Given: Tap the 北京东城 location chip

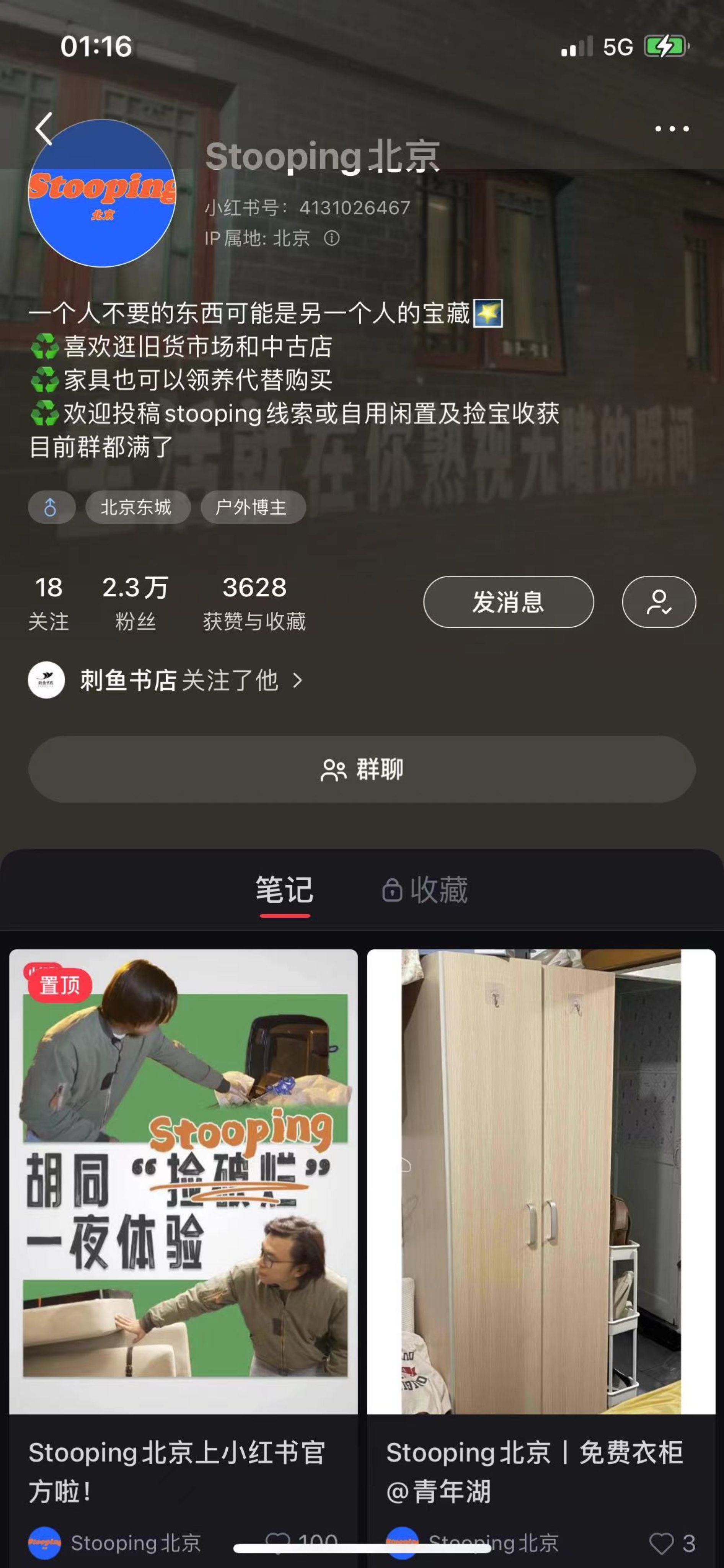Looking at the screenshot, I should pyautogui.click(x=137, y=507).
